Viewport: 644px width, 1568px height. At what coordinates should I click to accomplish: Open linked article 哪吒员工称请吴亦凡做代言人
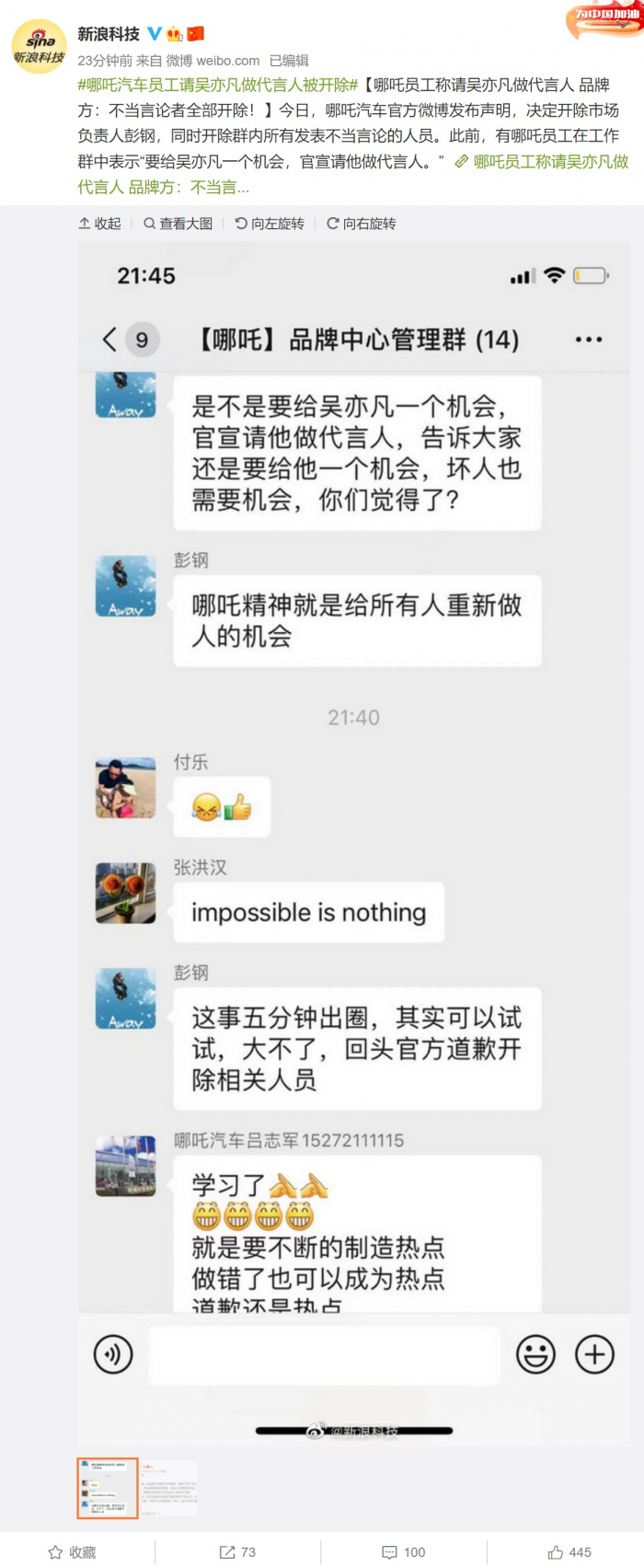pyautogui.click(x=550, y=161)
